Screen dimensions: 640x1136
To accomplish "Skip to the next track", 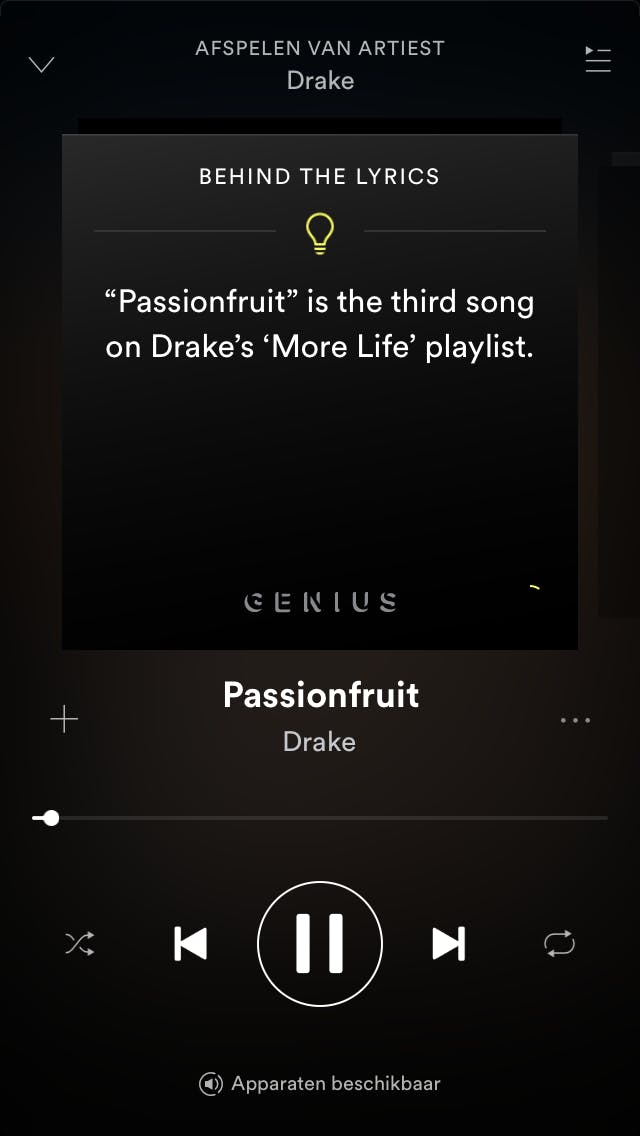I will click(x=449, y=943).
